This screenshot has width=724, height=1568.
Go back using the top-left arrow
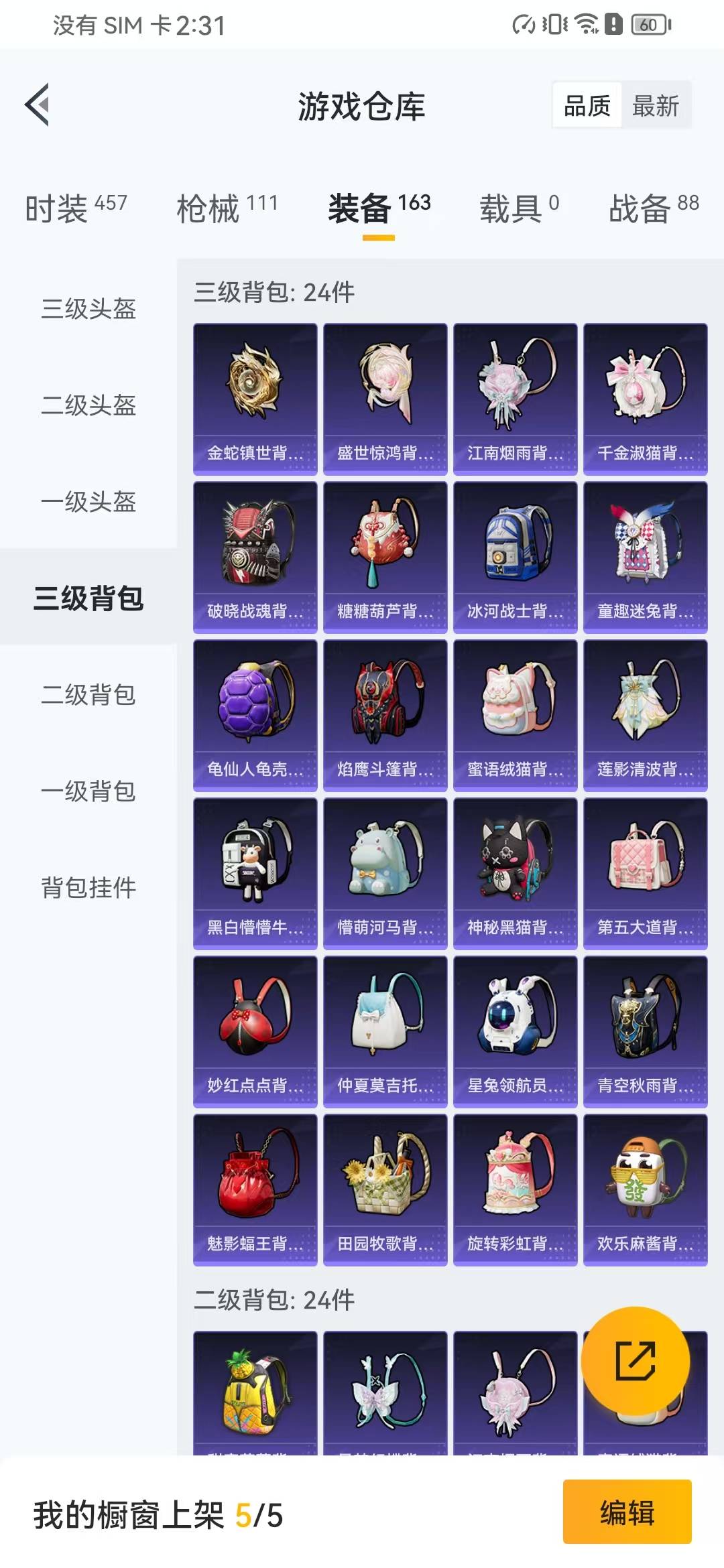pos(38,105)
